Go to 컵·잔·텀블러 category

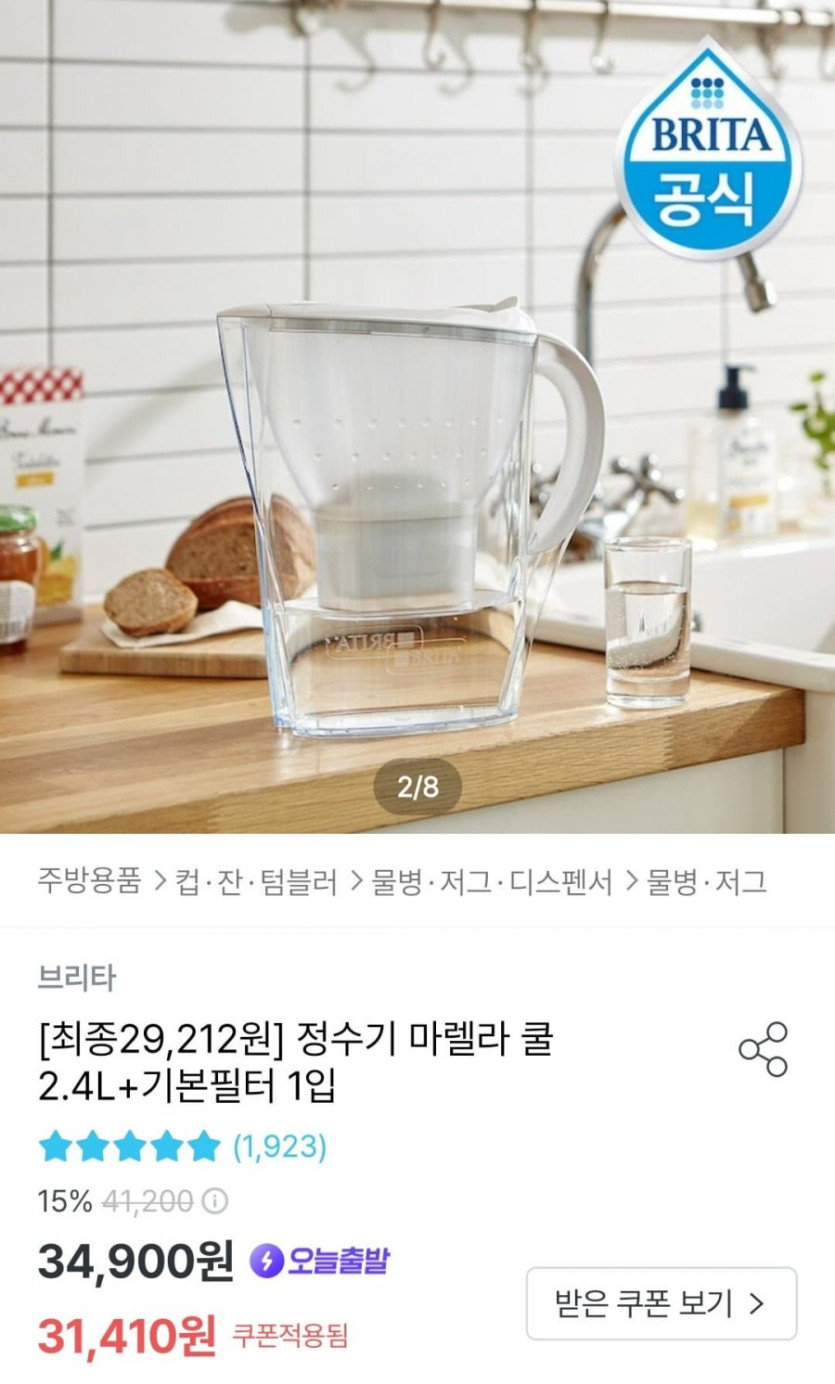tap(257, 882)
